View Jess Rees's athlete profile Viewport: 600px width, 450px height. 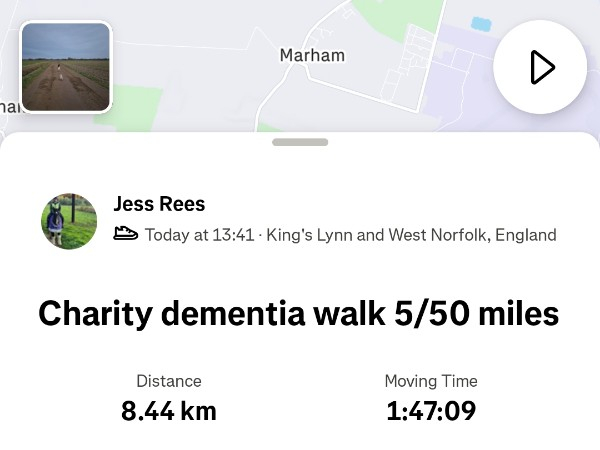click(x=160, y=204)
